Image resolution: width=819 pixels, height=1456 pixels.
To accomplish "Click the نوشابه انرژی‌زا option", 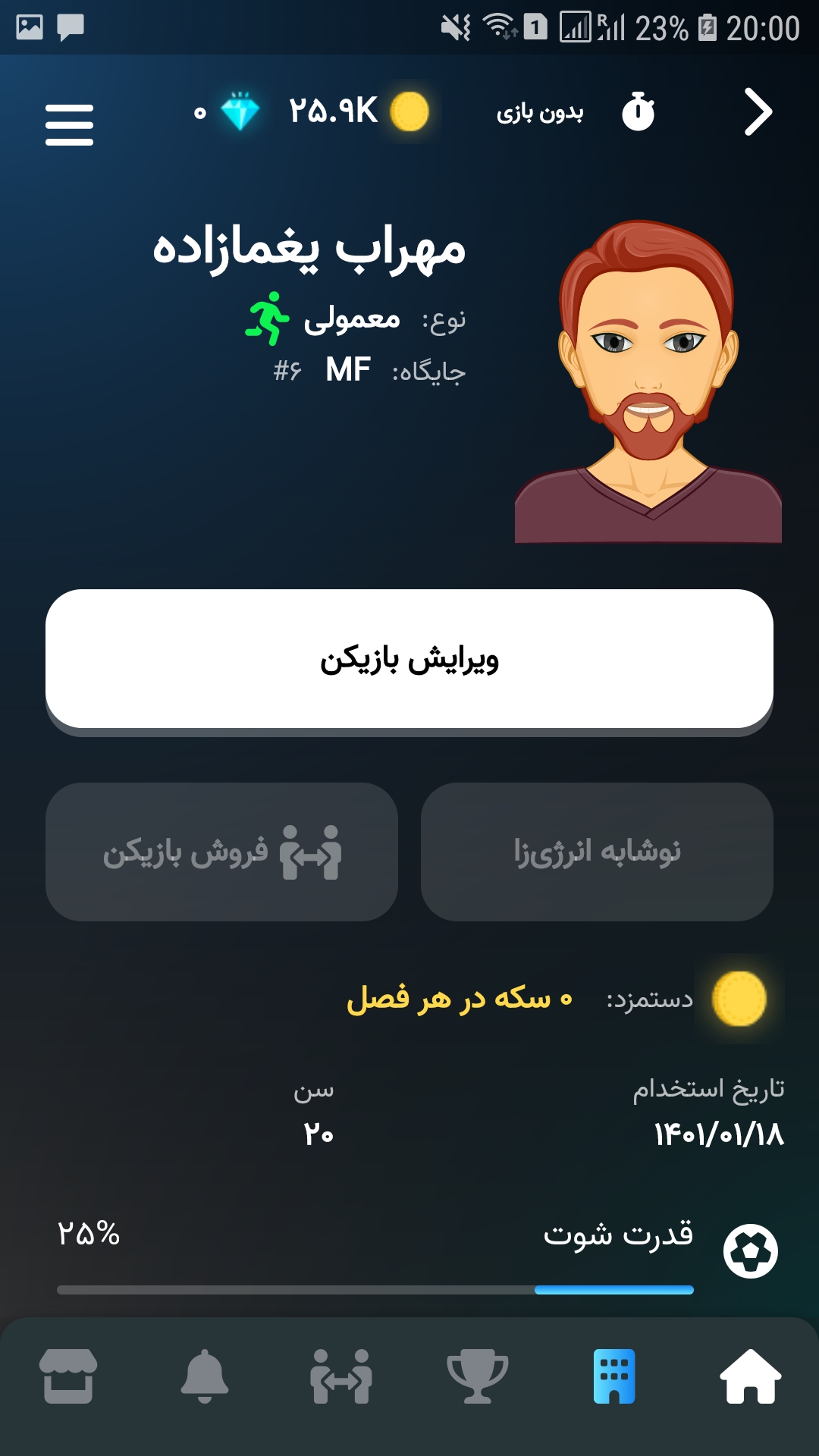I will (598, 852).
